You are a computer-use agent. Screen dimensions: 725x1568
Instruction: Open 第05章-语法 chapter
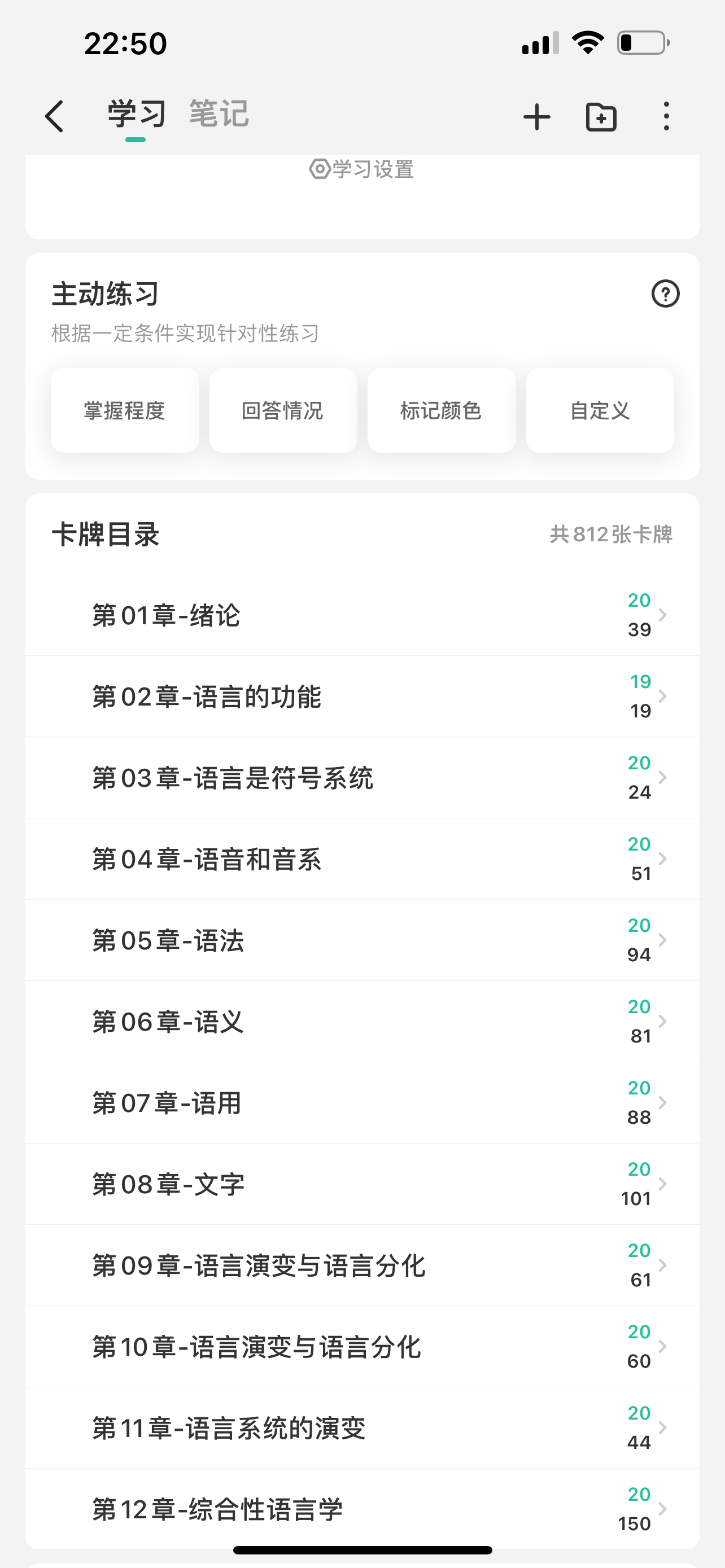[362, 940]
